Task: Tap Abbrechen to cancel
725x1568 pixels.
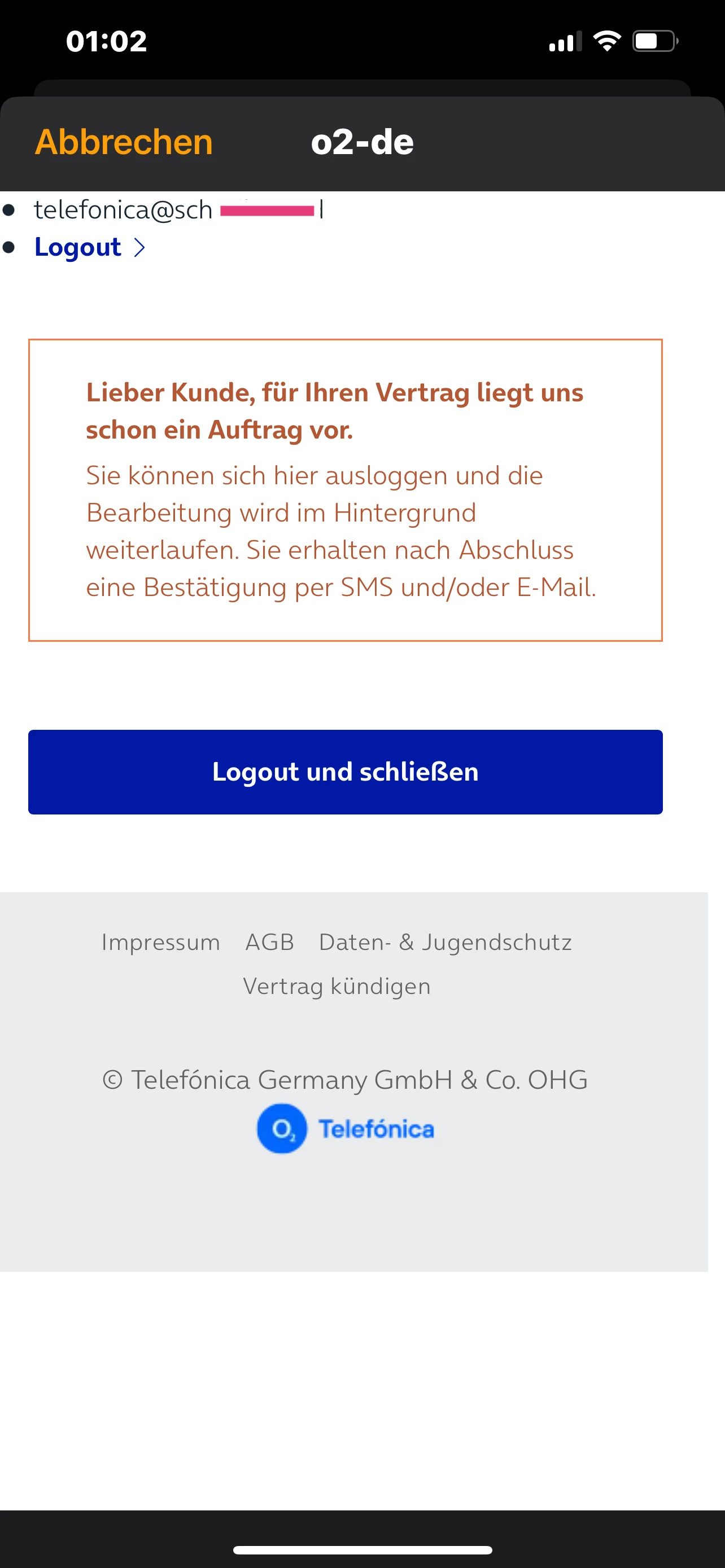Action: 124,142
